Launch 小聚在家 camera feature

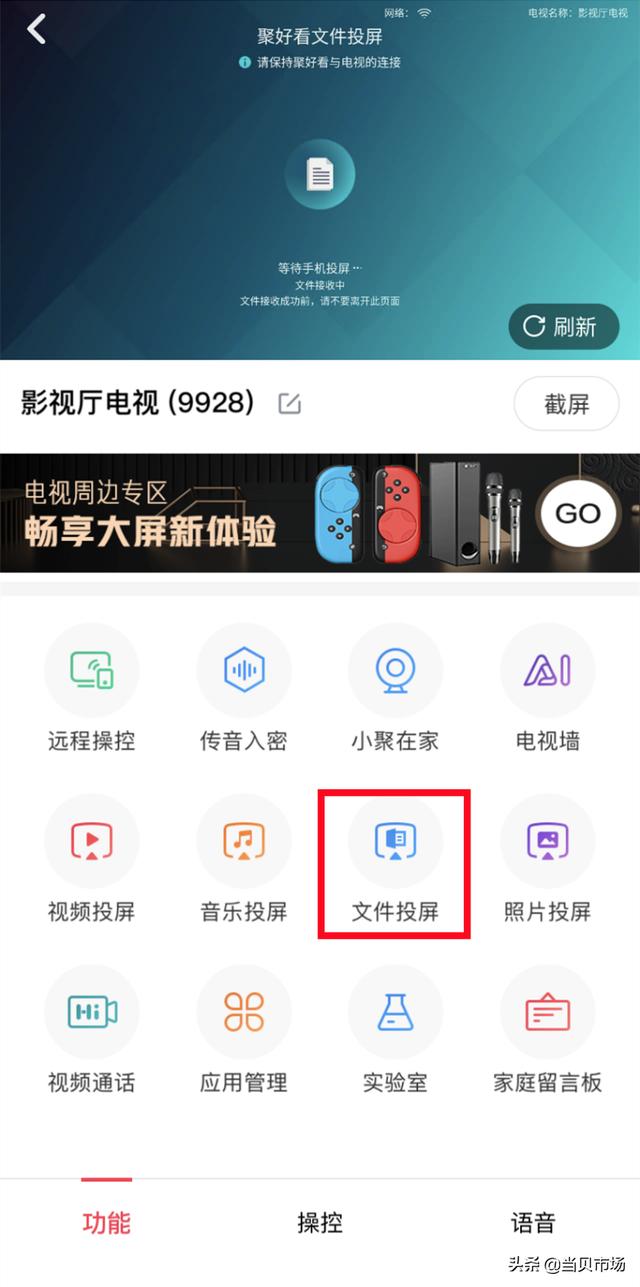tap(395, 670)
